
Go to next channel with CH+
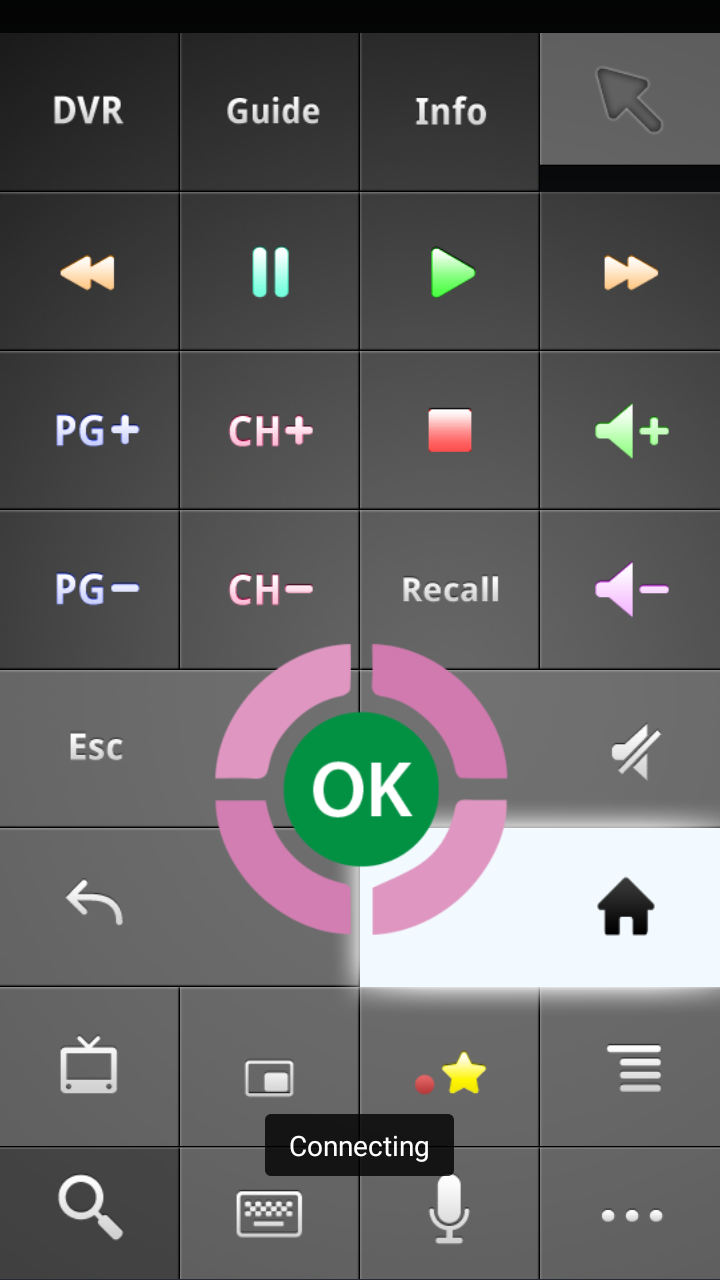tap(270, 431)
